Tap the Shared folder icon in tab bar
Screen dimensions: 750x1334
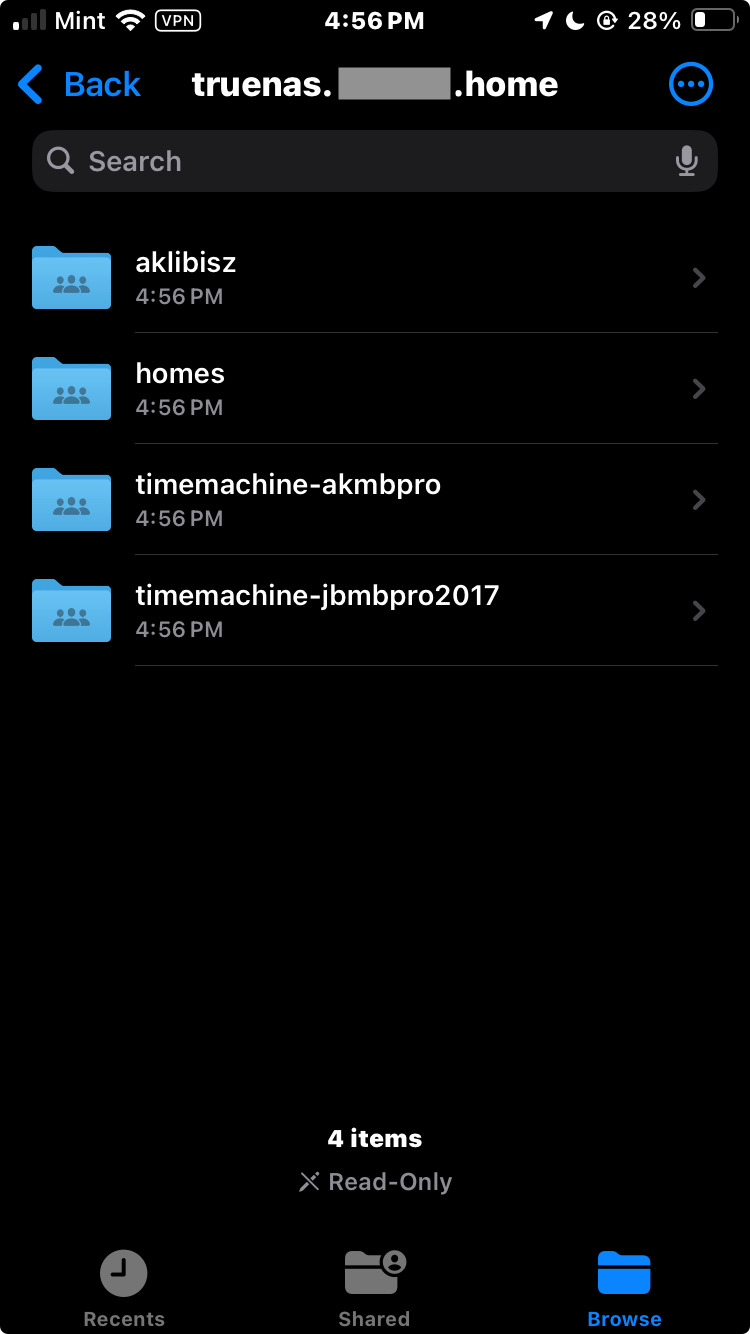[374, 1270]
